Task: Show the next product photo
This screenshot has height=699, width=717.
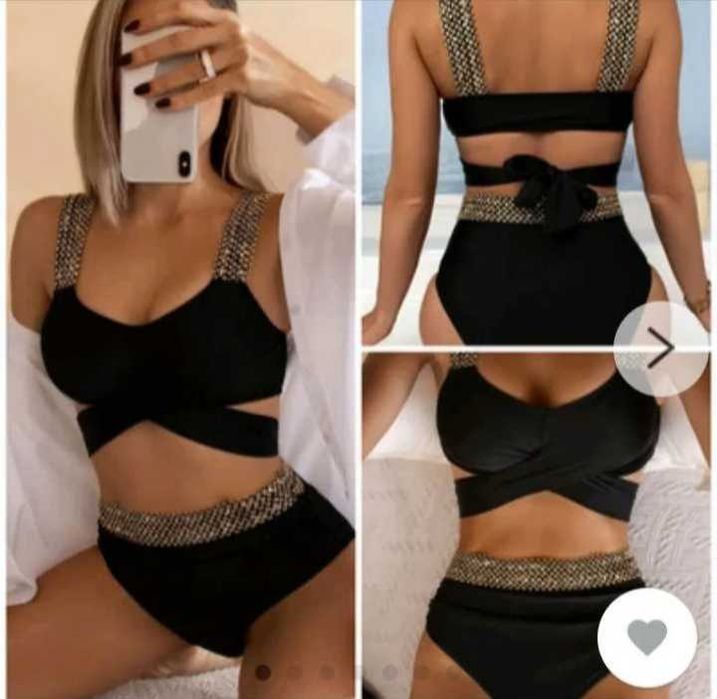Action: pos(661,350)
